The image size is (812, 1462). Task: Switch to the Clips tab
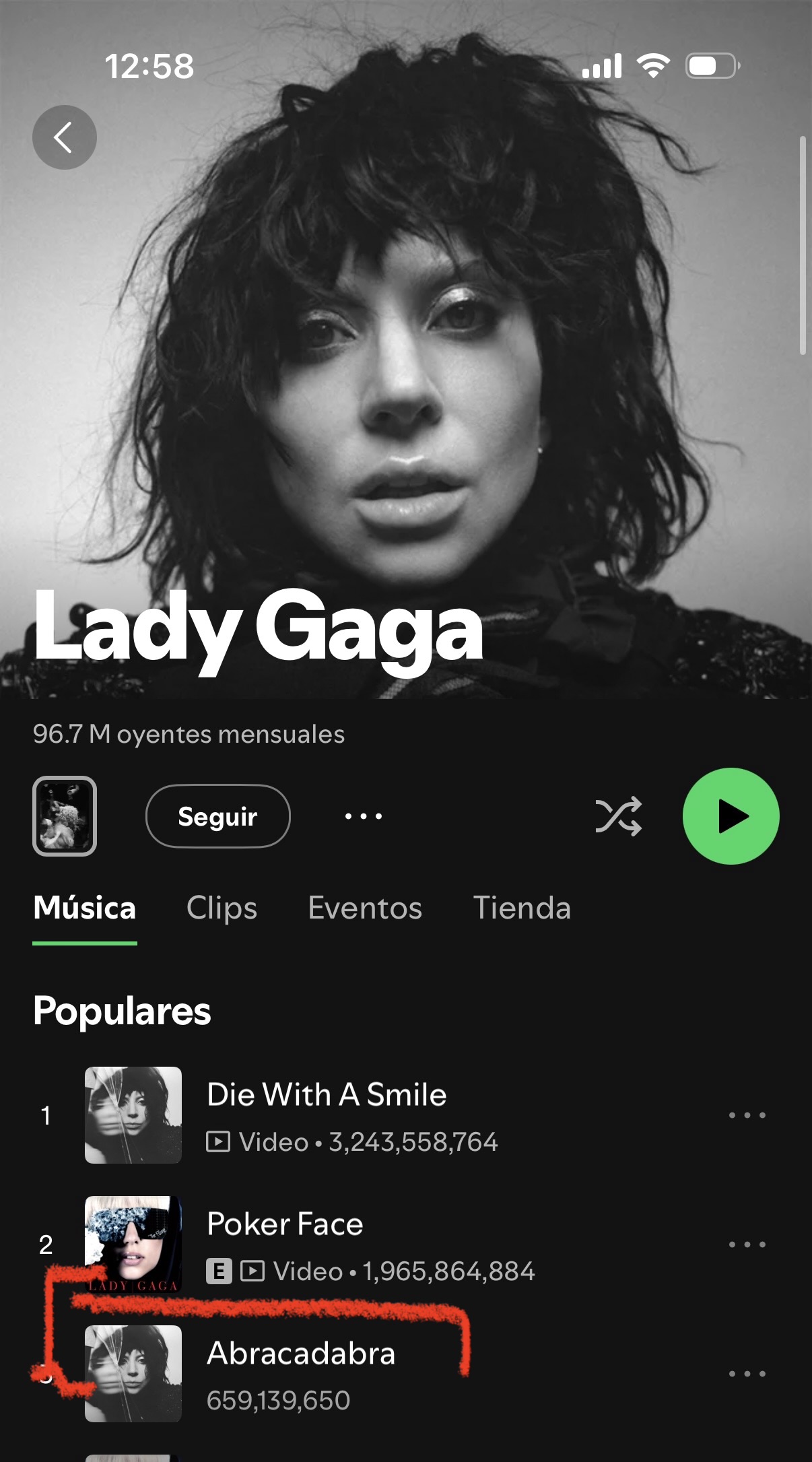point(222,908)
